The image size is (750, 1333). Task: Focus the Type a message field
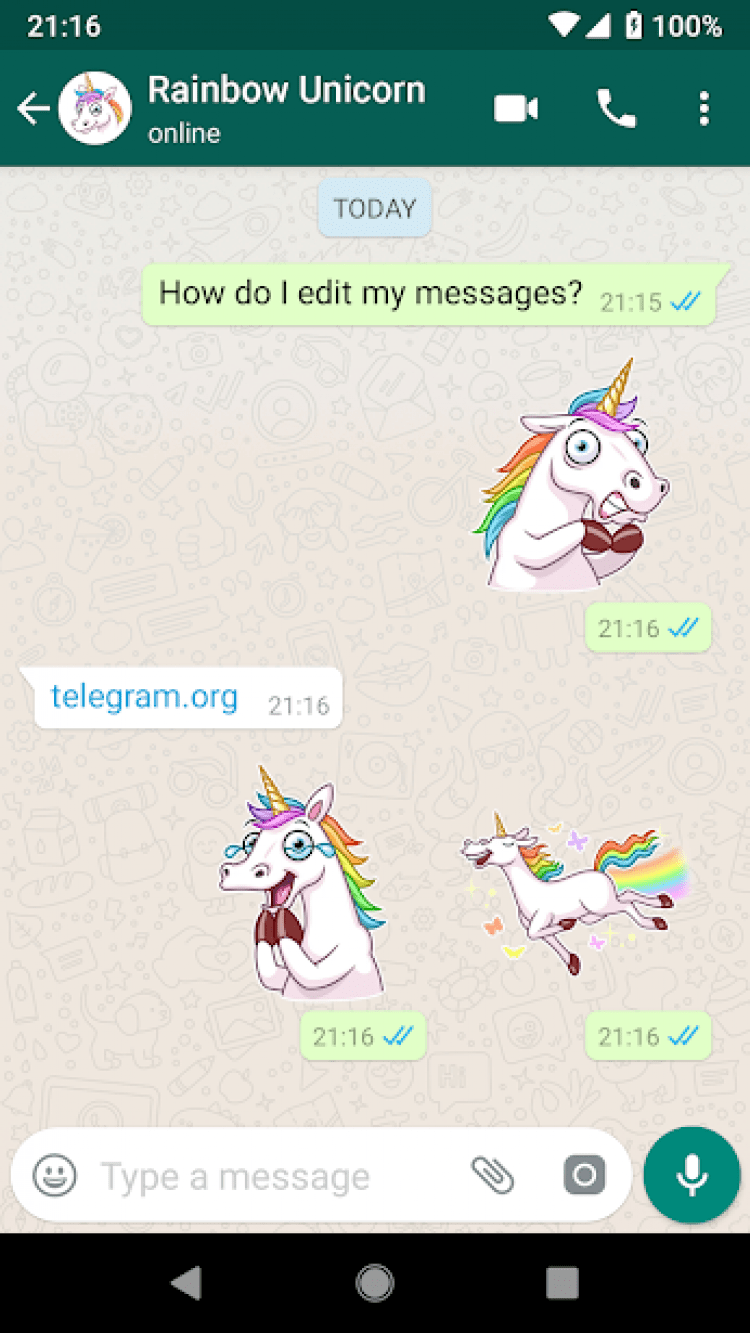(x=270, y=1177)
